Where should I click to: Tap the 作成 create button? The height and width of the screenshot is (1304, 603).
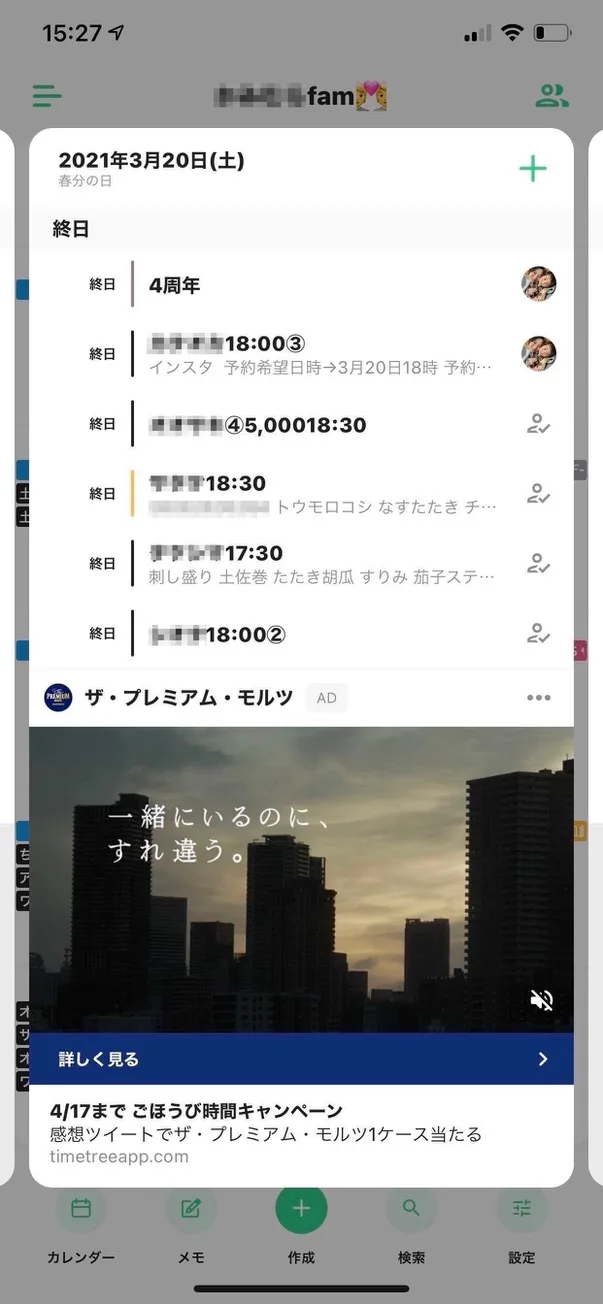[x=301, y=1210]
